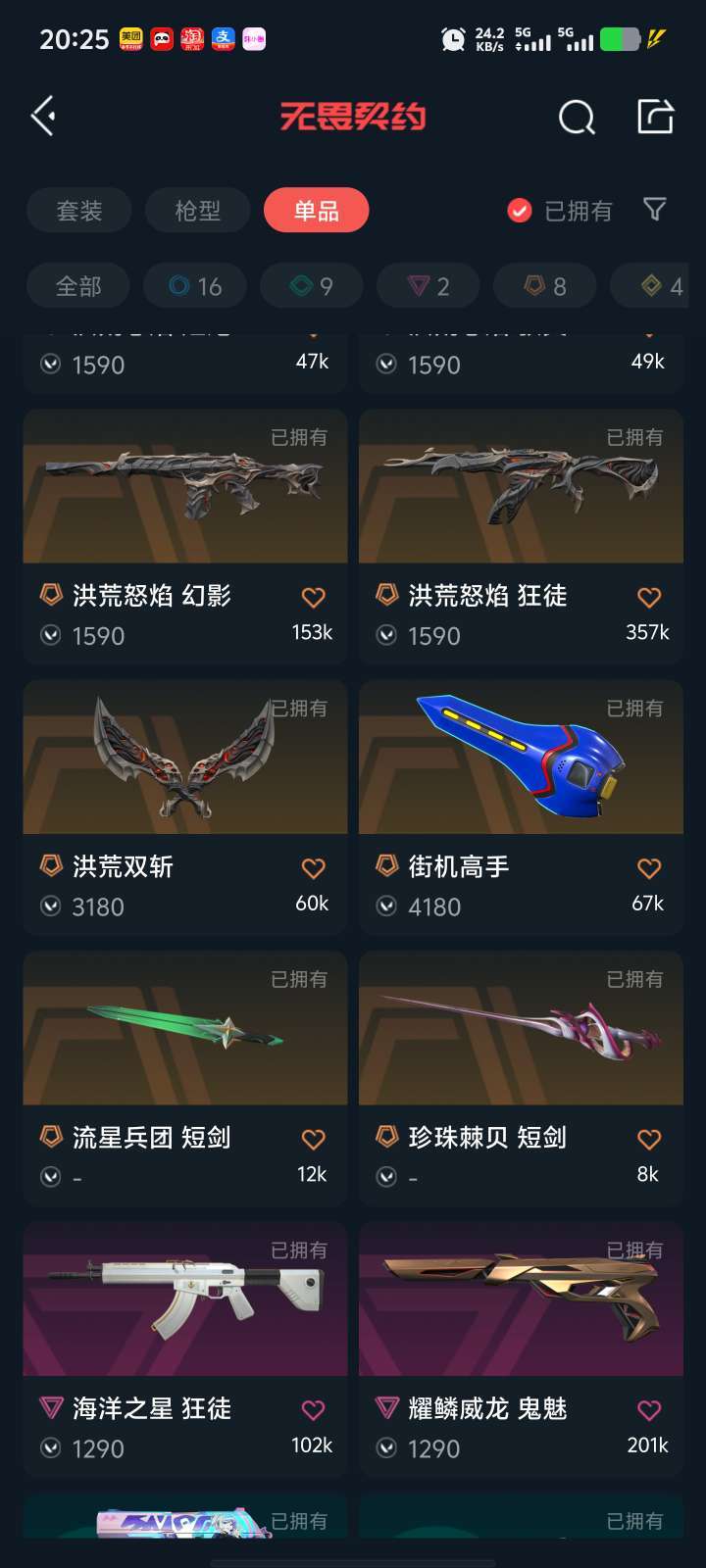Switch to the 枪型 tab
Viewport: 706px width, 1568px height.
pos(198,211)
